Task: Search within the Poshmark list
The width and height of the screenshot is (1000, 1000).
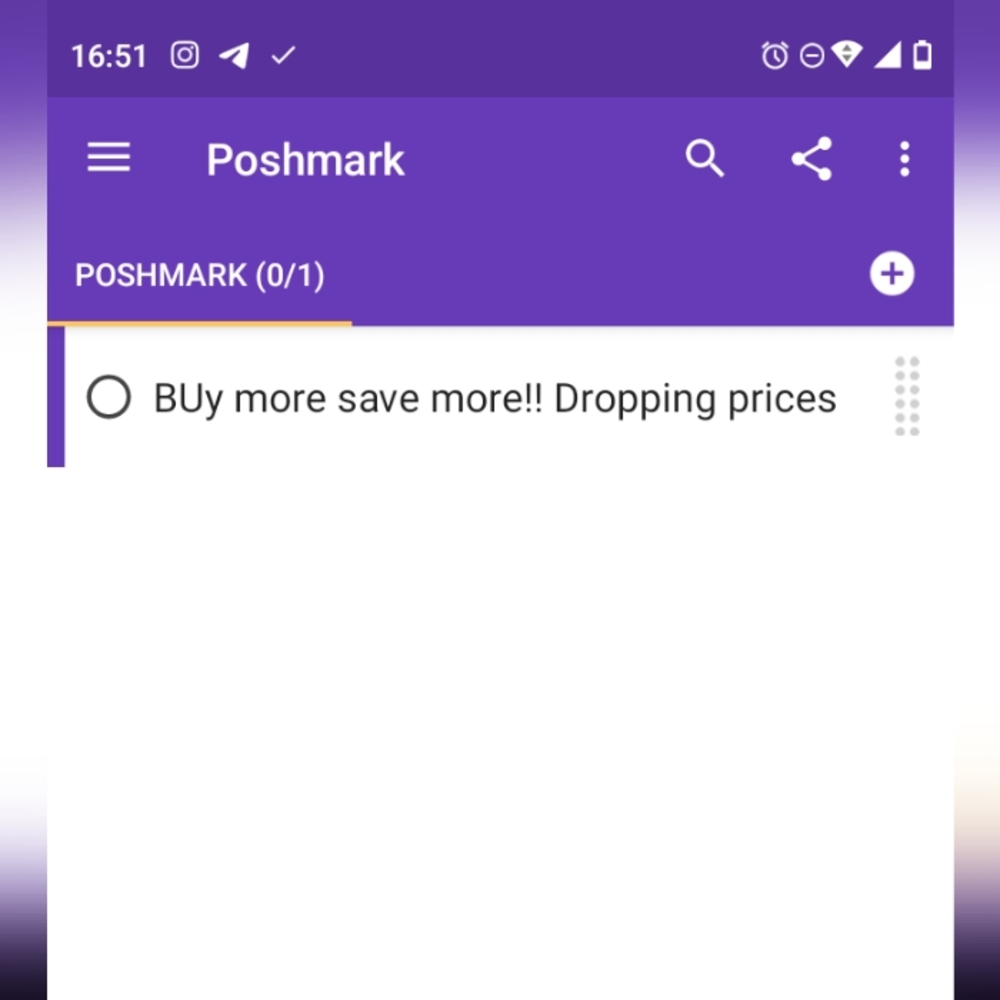Action: tap(705, 159)
